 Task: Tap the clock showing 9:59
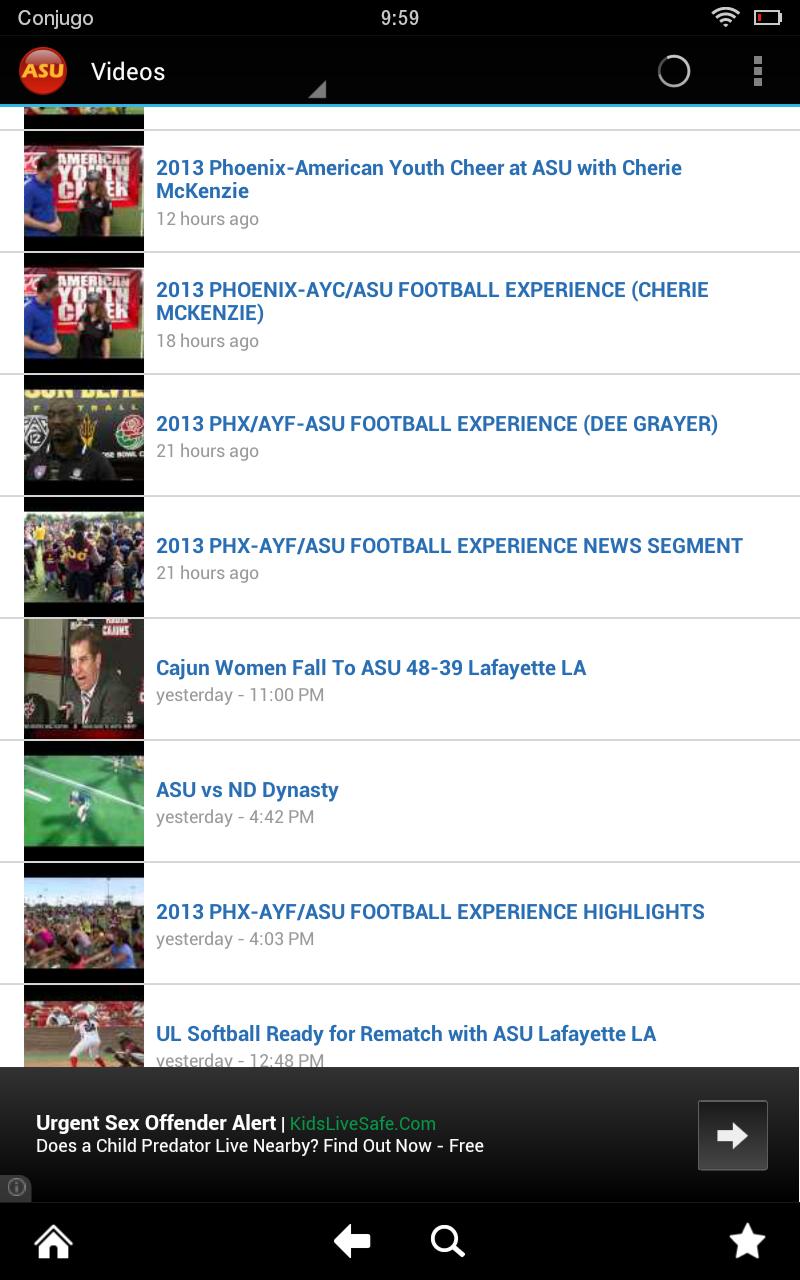(x=401, y=17)
